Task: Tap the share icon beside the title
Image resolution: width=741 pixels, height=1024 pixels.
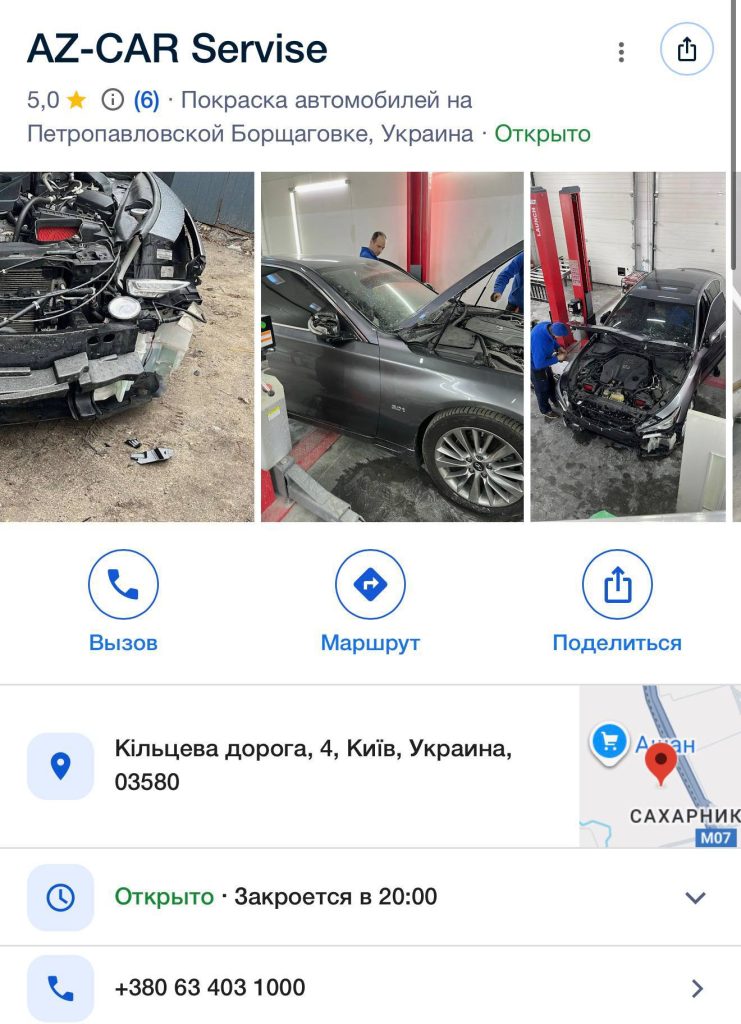Action: 687,50
